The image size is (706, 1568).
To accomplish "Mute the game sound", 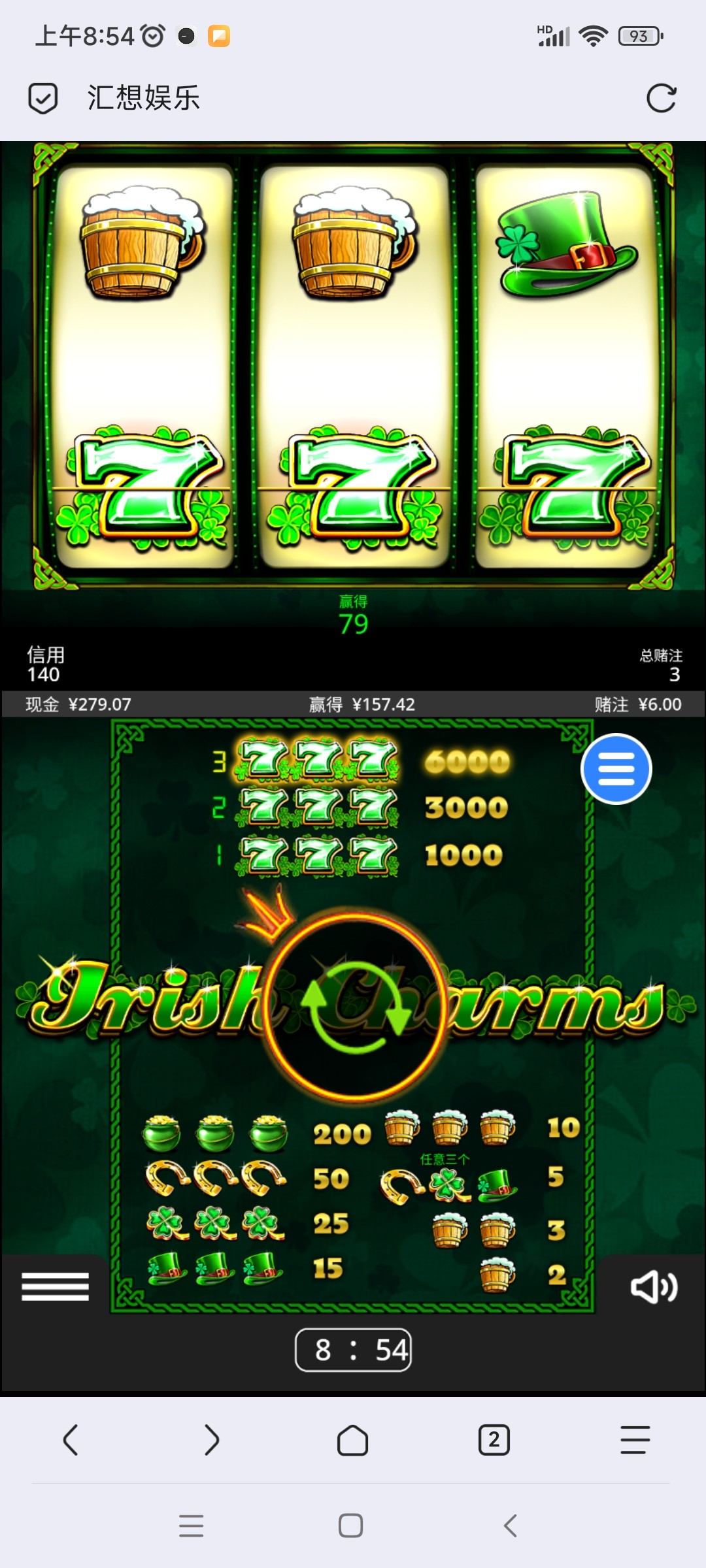I will click(x=653, y=1287).
